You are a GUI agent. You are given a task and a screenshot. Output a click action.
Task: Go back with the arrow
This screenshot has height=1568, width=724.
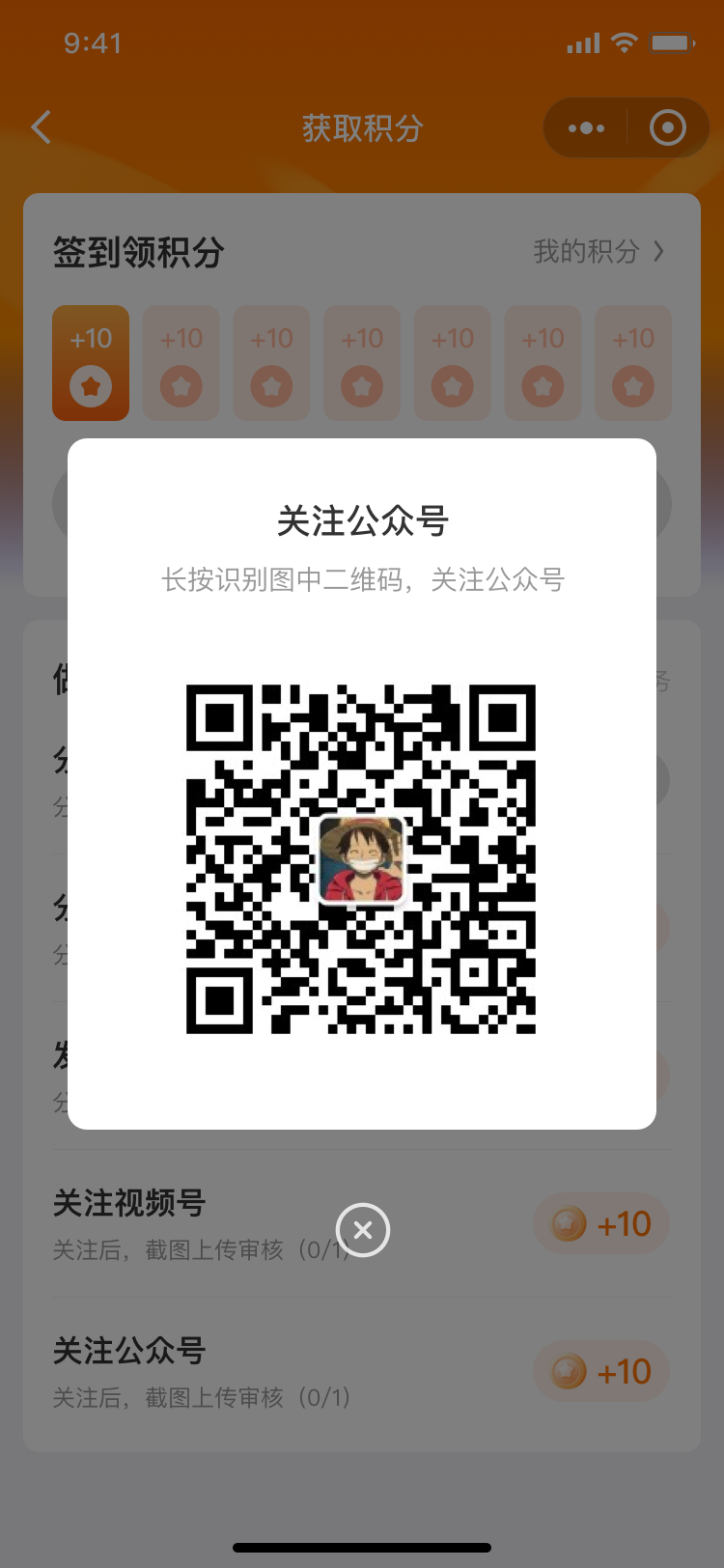pos(42,127)
